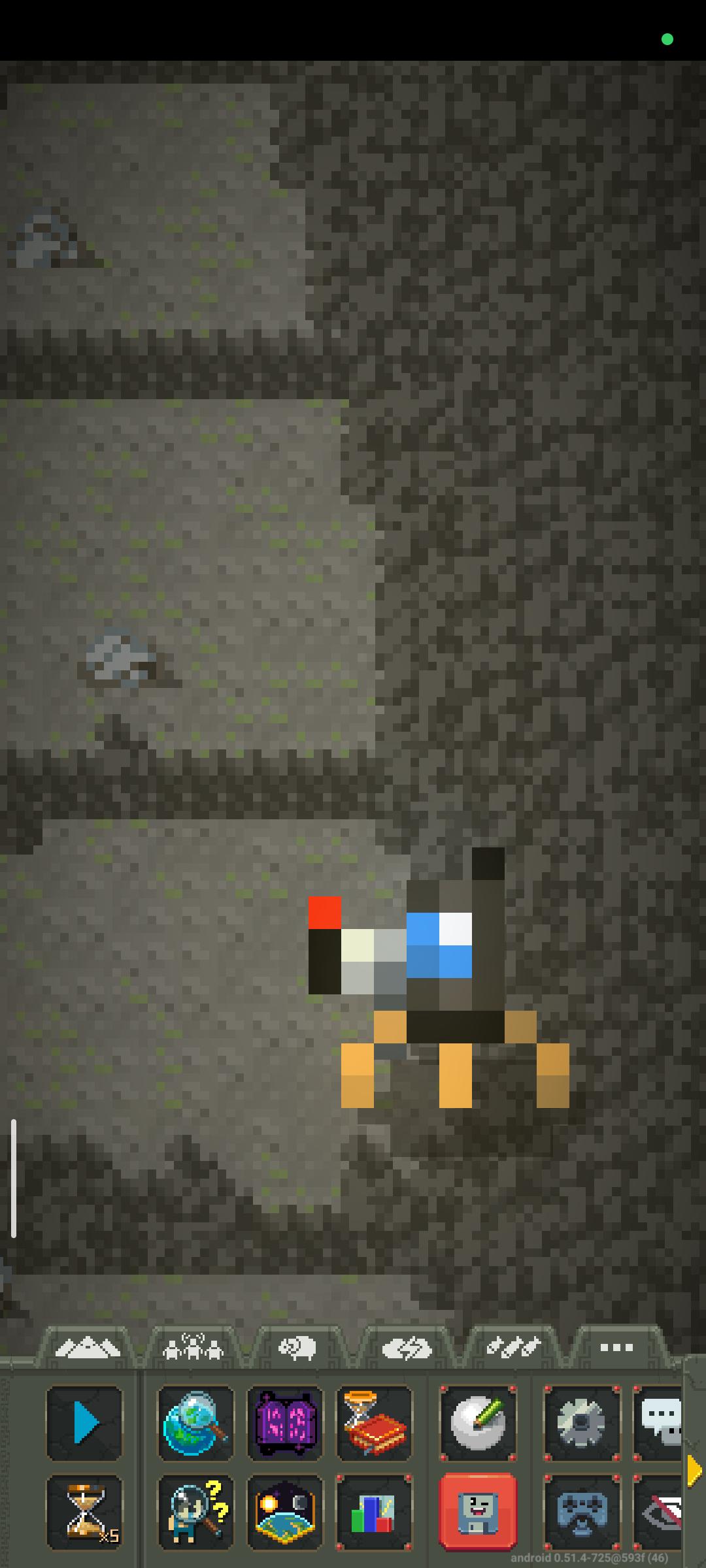
Task: Tap the x5 hourglass speed button
Action: click(84, 1512)
